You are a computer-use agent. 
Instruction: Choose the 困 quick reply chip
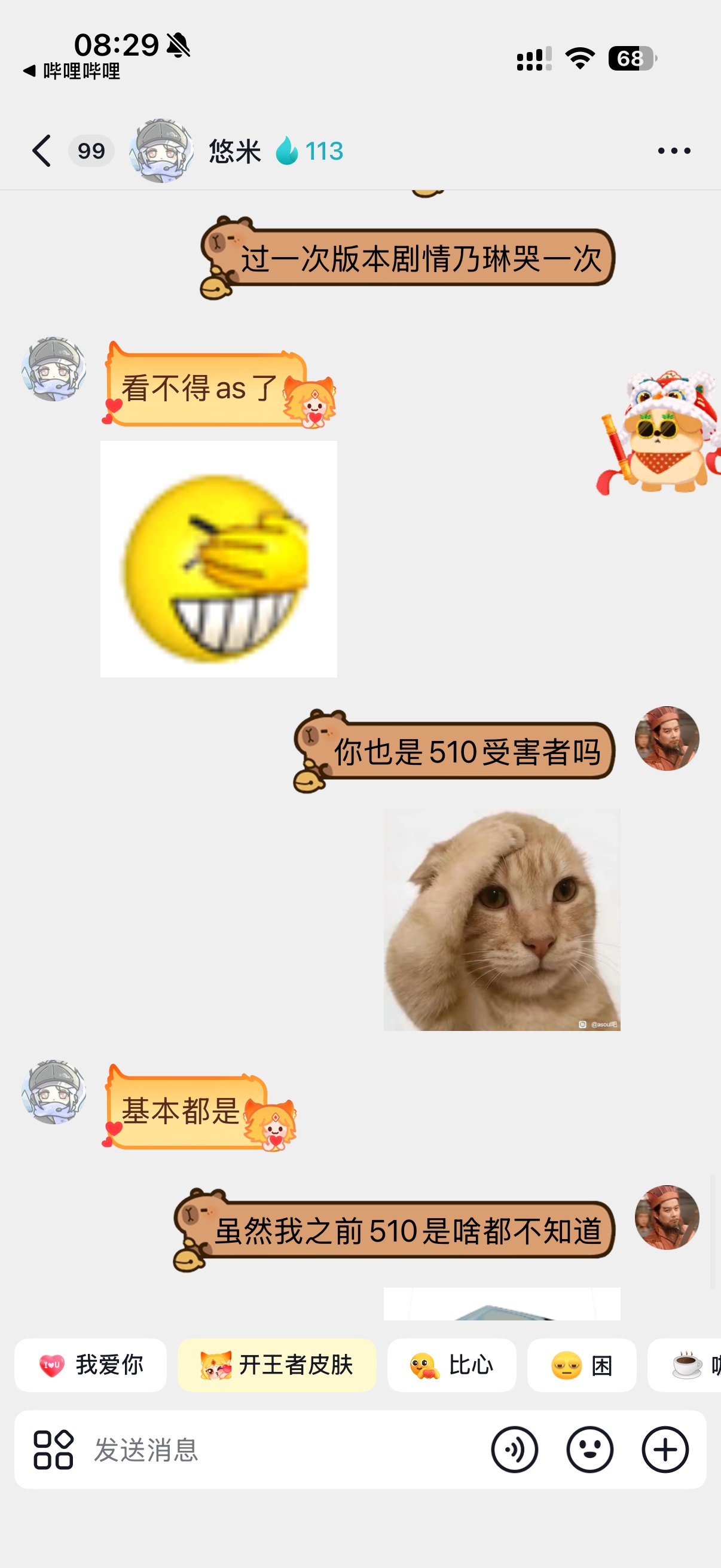click(x=582, y=1365)
